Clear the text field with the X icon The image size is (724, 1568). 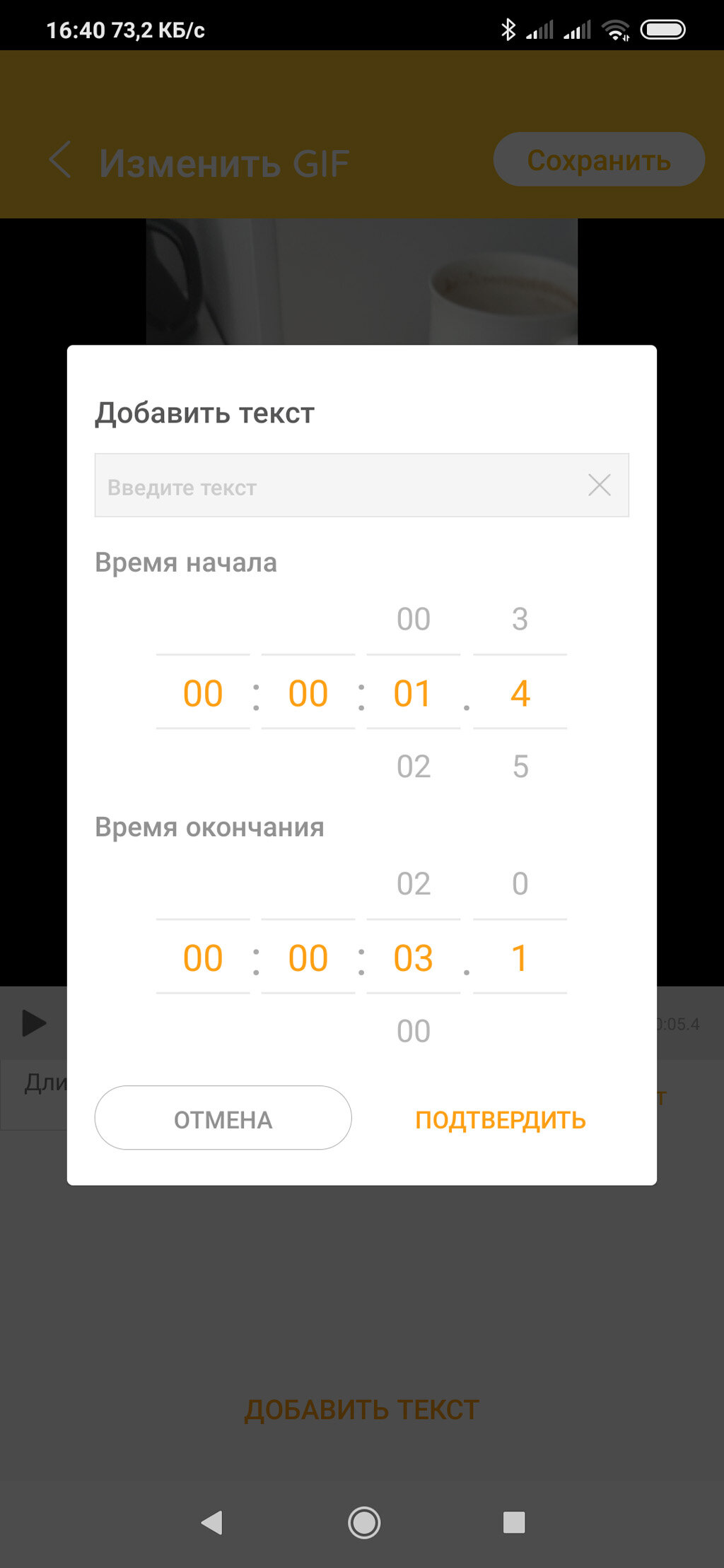tap(599, 485)
